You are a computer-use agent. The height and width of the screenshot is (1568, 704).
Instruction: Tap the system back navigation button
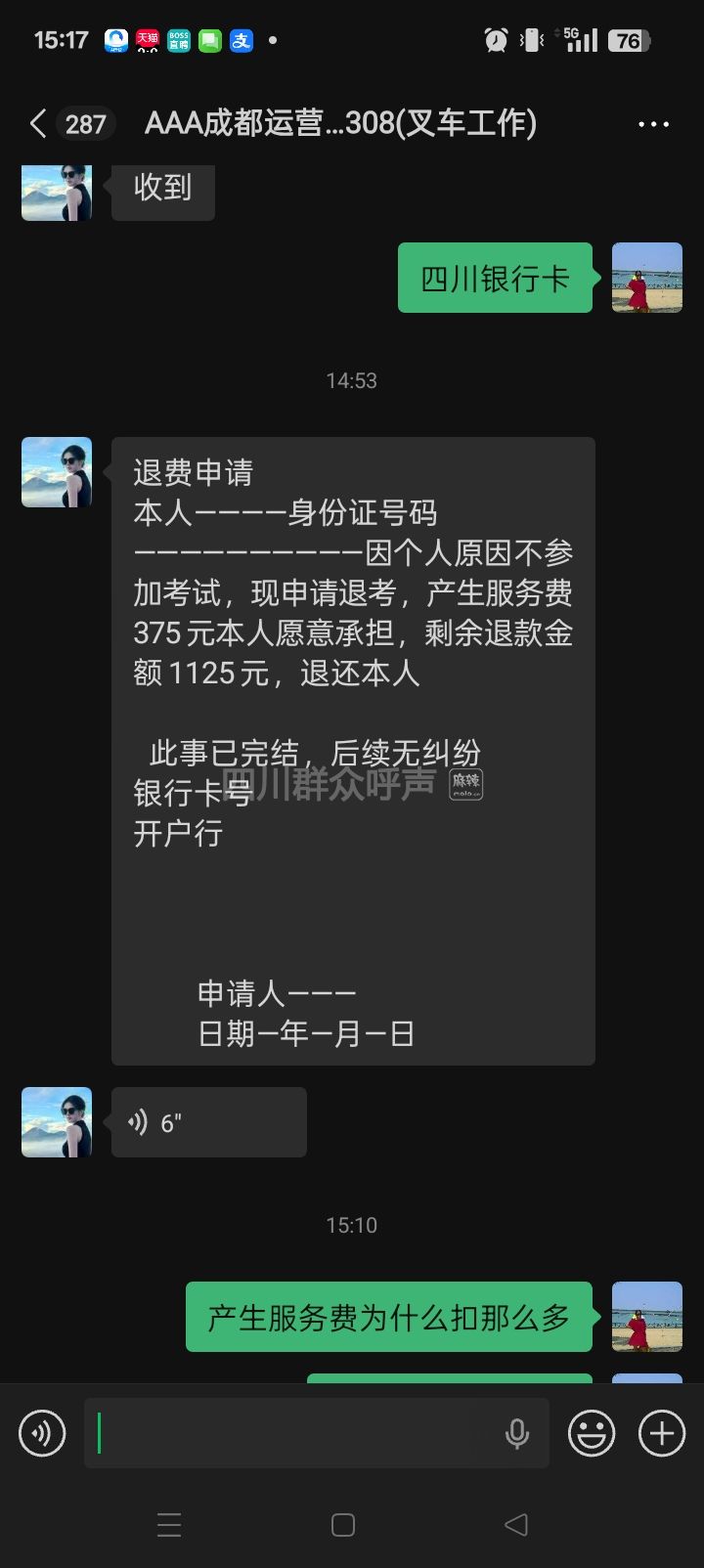point(516,1524)
